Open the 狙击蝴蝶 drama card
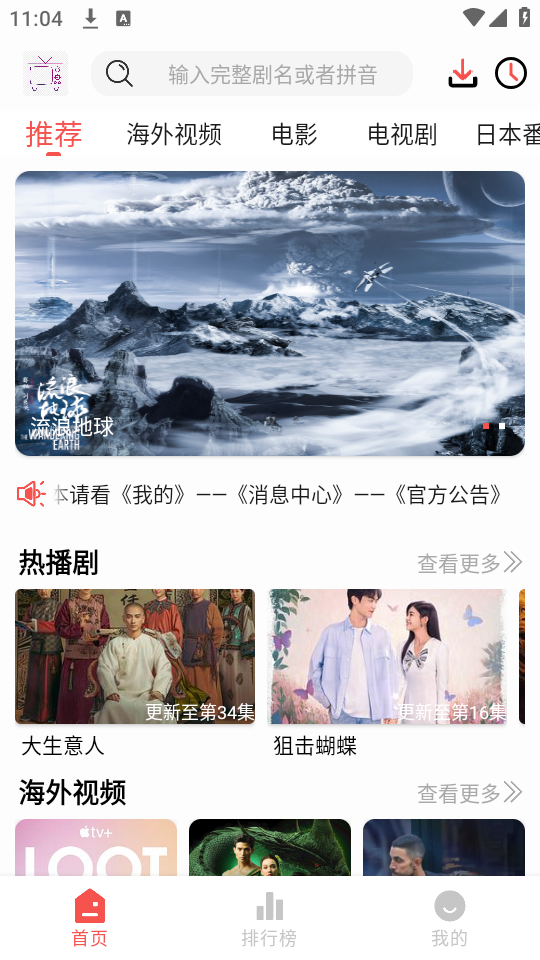 [x=388, y=673]
